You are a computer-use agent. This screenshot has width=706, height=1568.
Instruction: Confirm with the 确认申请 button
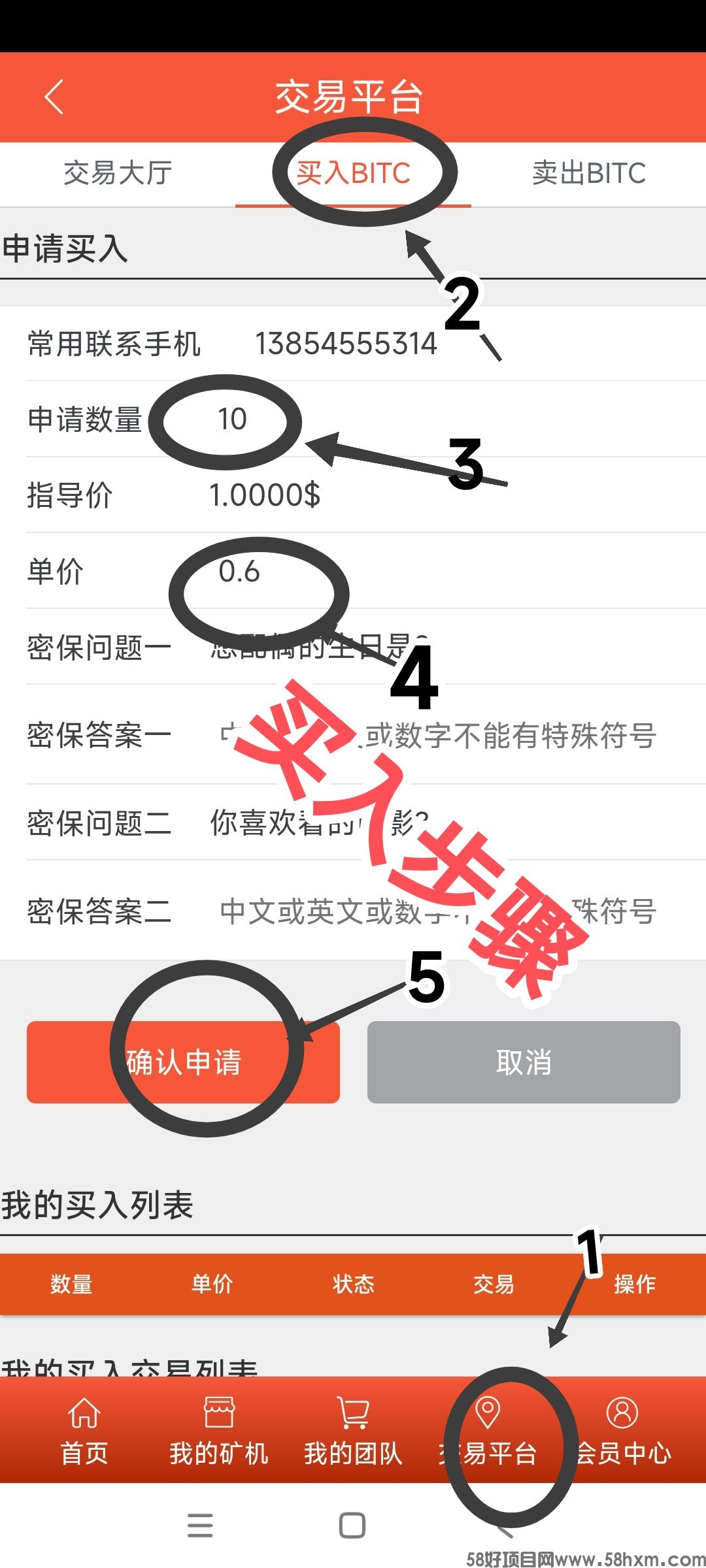(x=183, y=1062)
